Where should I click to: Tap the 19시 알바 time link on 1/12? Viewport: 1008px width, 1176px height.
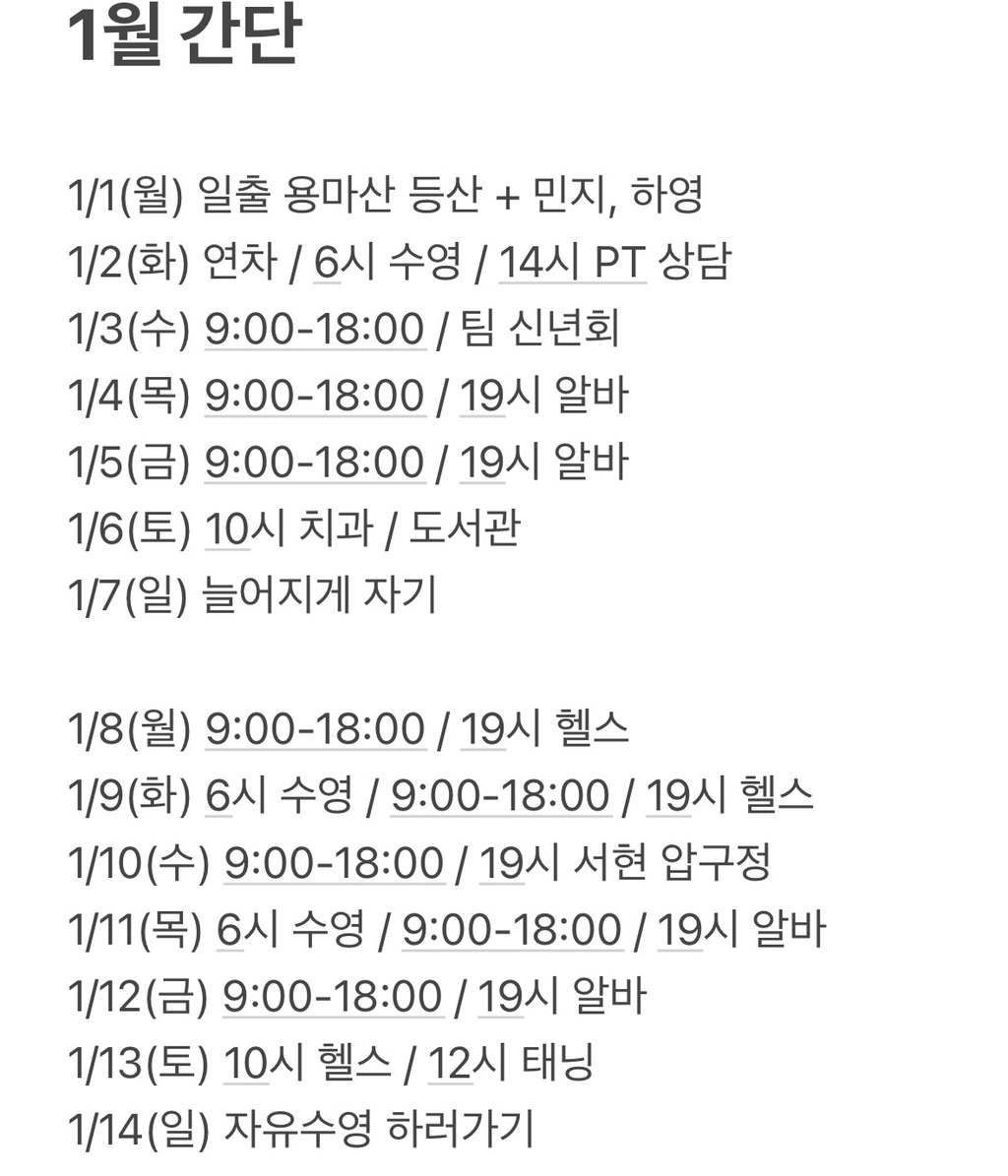point(500,997)
